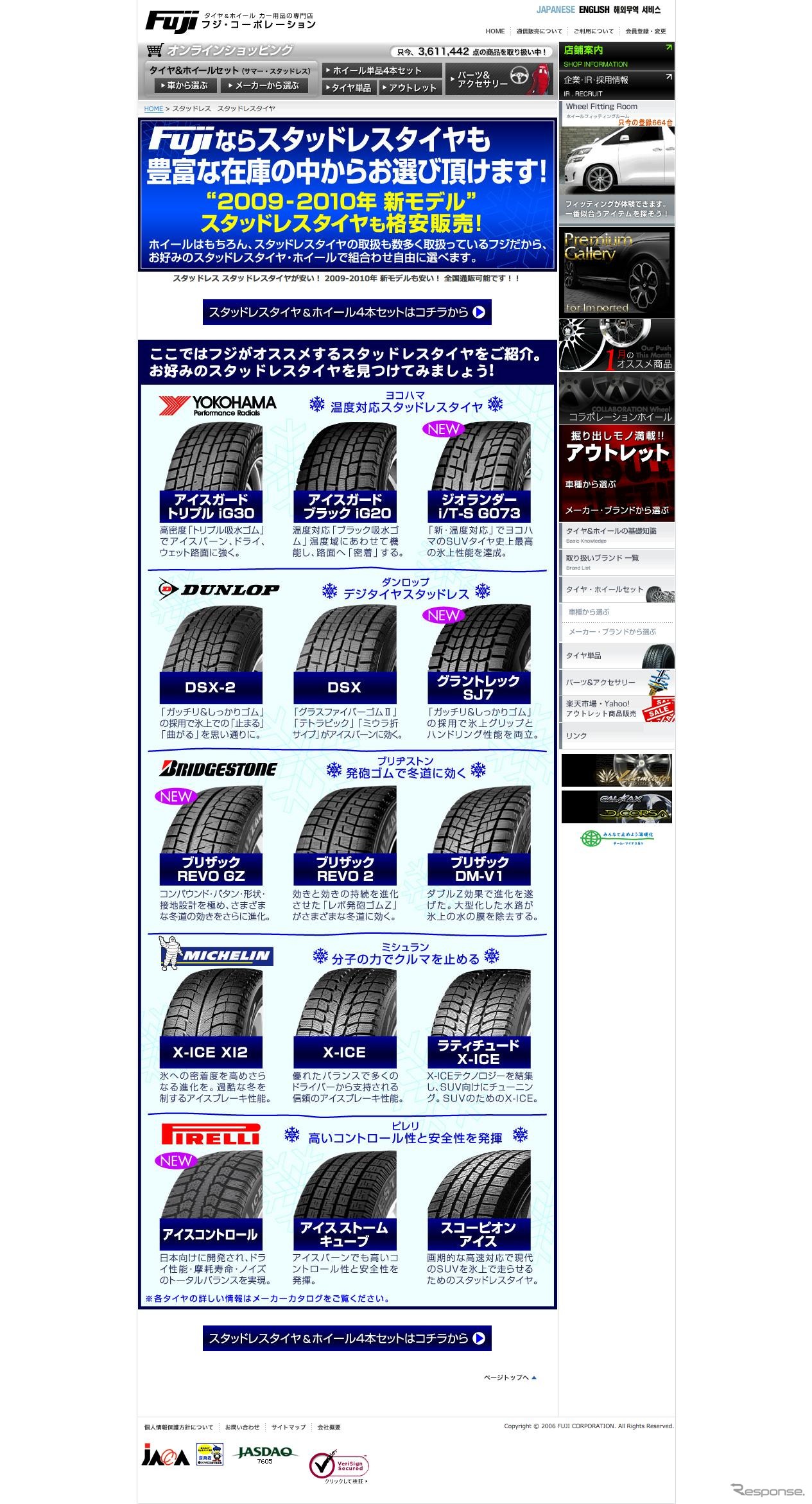Image resolution: width=812 pixels, height=1504 pixels.
Task: Choose メーカーから選ぶ for tire and wheel sets
Action: coord(264,85)
